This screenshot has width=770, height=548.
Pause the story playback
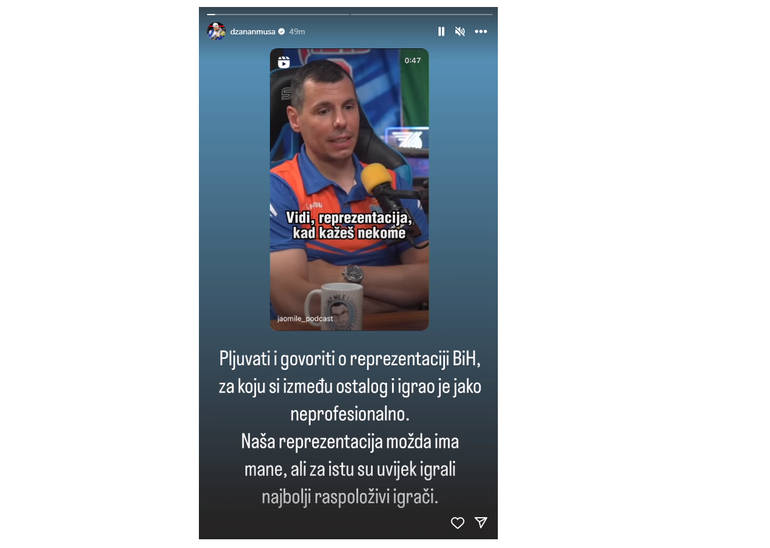pyautogui.click(x=441, y=31)
